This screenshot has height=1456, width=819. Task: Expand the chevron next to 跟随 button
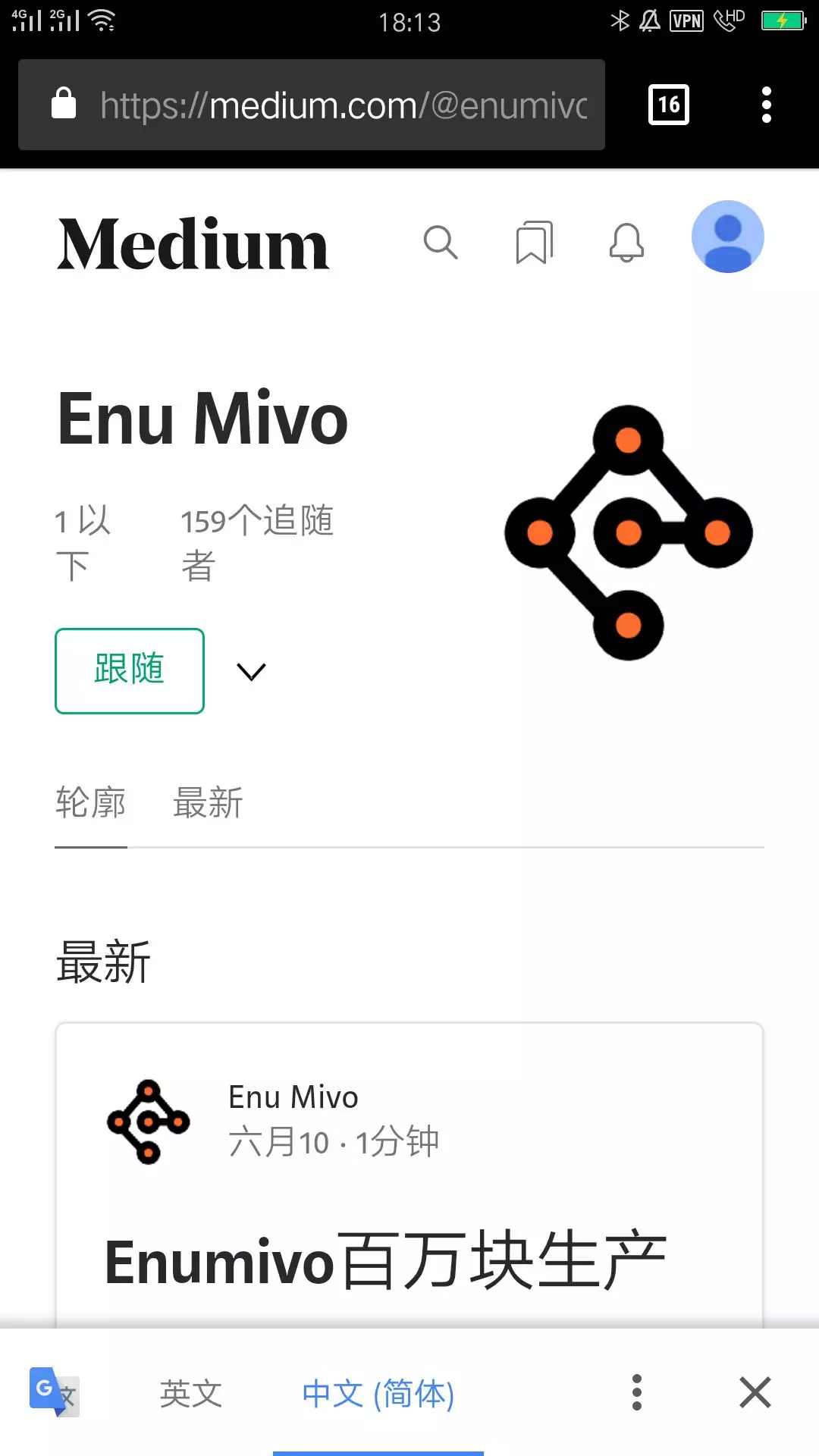[x=251, y=672]
